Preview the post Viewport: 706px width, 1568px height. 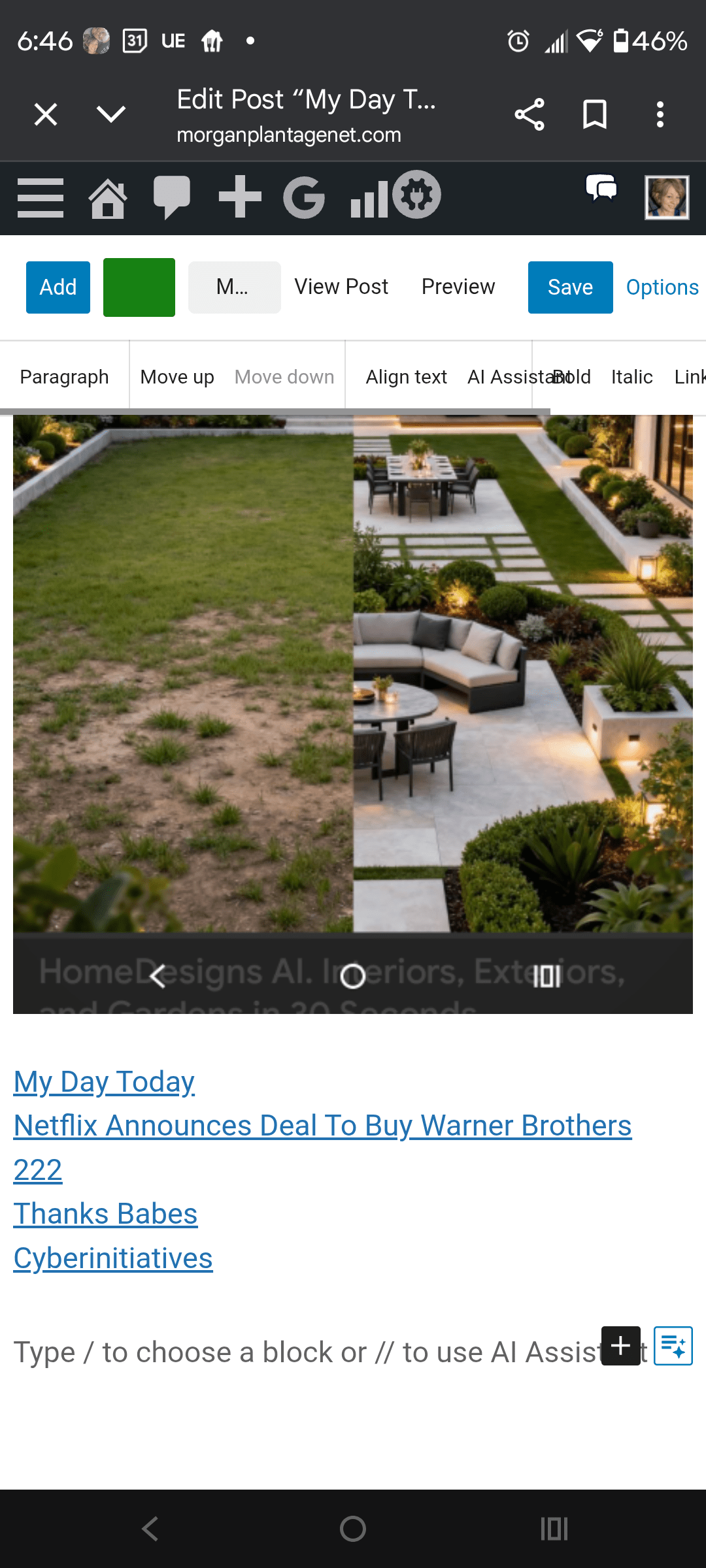pyautogui.click(x=458, y=287)
